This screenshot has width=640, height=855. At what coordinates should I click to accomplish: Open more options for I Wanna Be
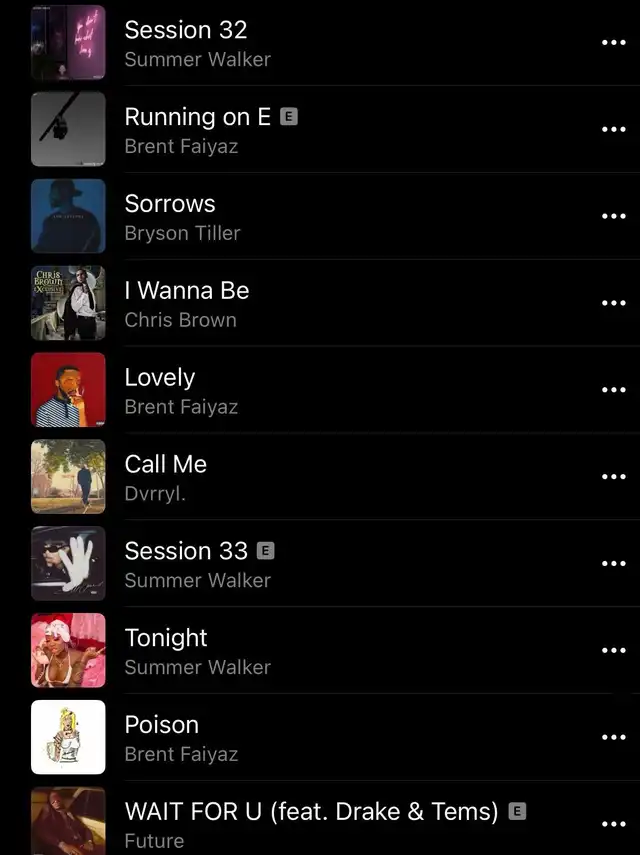click(x=613, y=304)
